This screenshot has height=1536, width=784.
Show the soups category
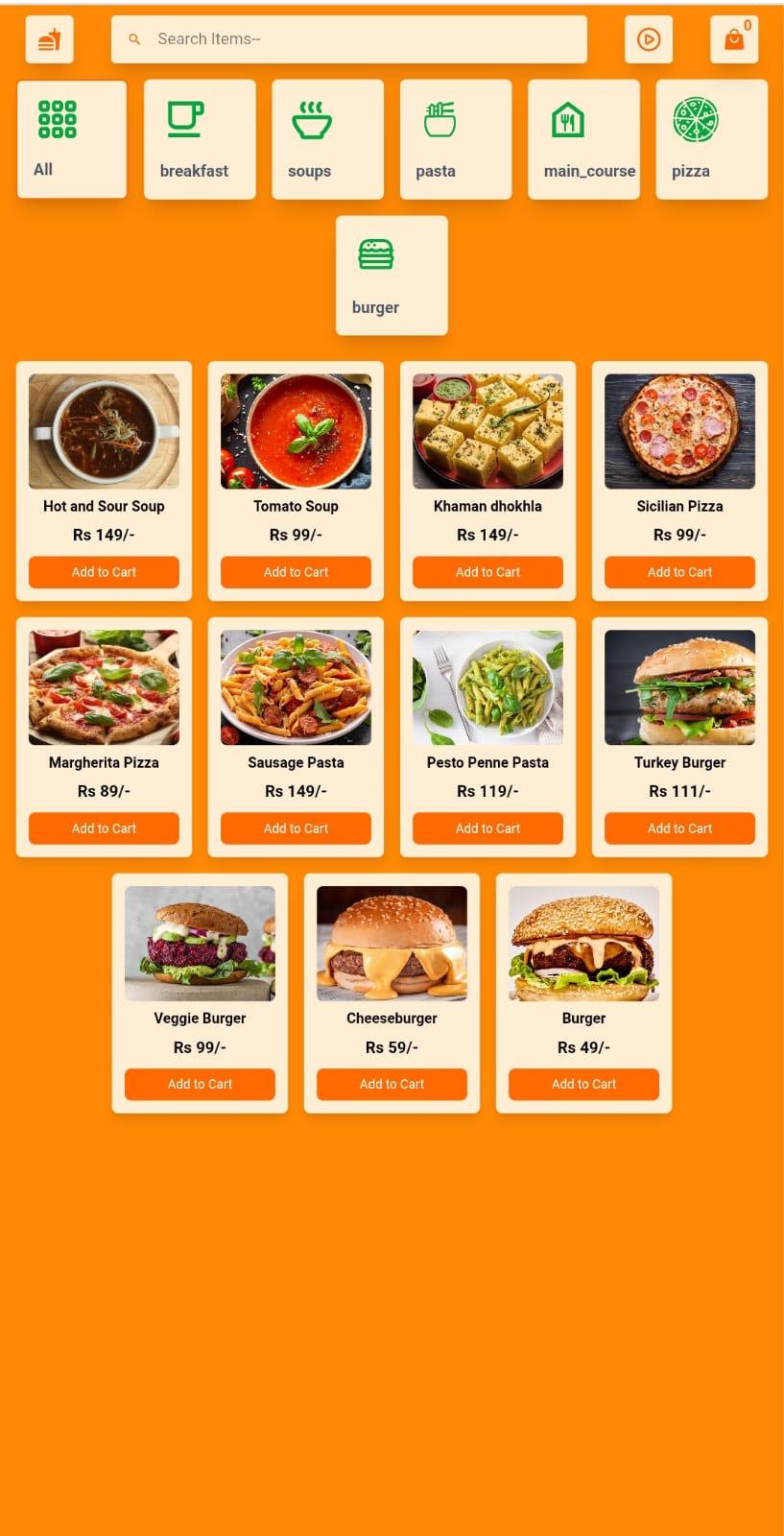click(x=327, y=139)
